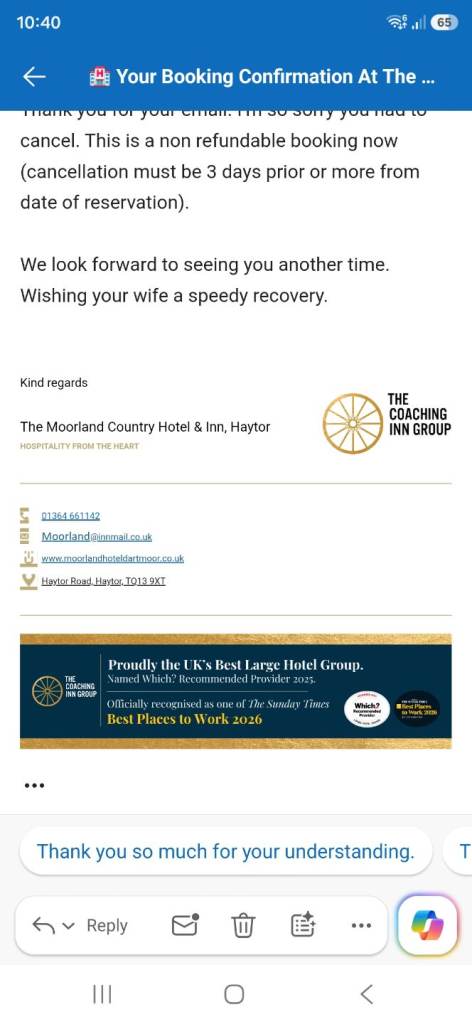The height and width of the screenshot is (1024, 472).
Task: Expand the three-dot quoted text below the banner
Action: coord(34,786)
